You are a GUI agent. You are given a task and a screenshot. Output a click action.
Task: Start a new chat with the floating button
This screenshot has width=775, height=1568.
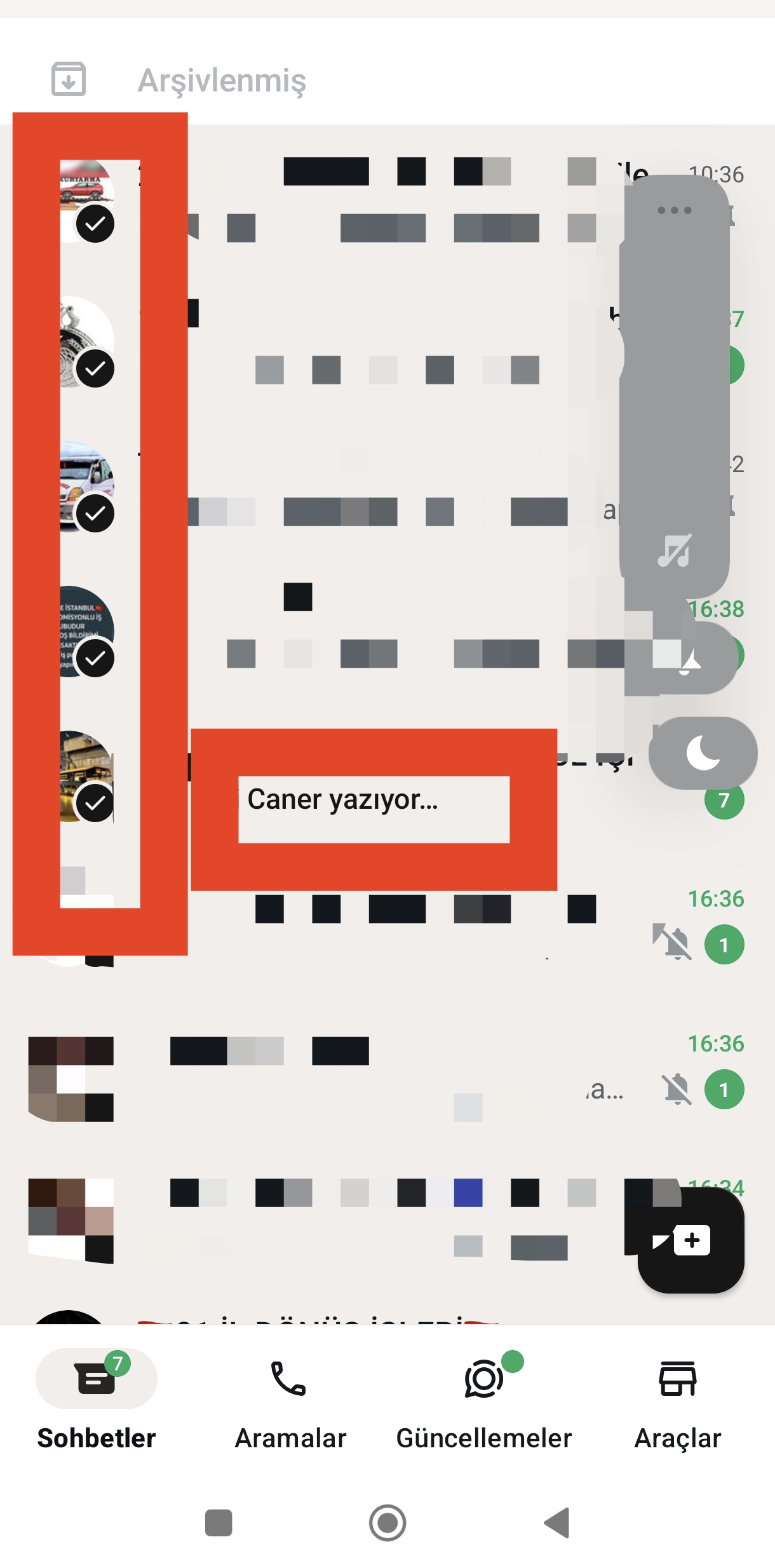click(691, 1240)
